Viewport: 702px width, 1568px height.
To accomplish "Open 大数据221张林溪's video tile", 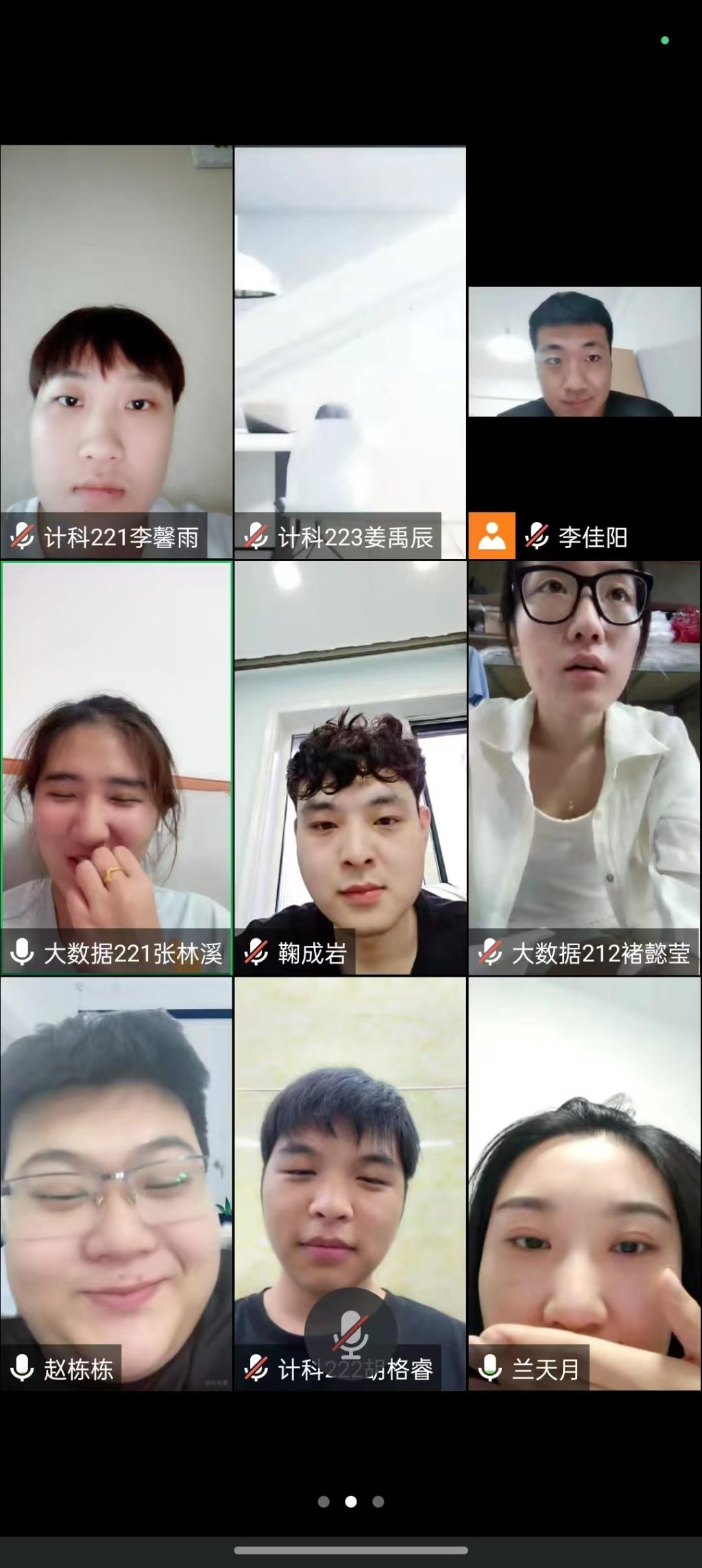I will 117,768.
